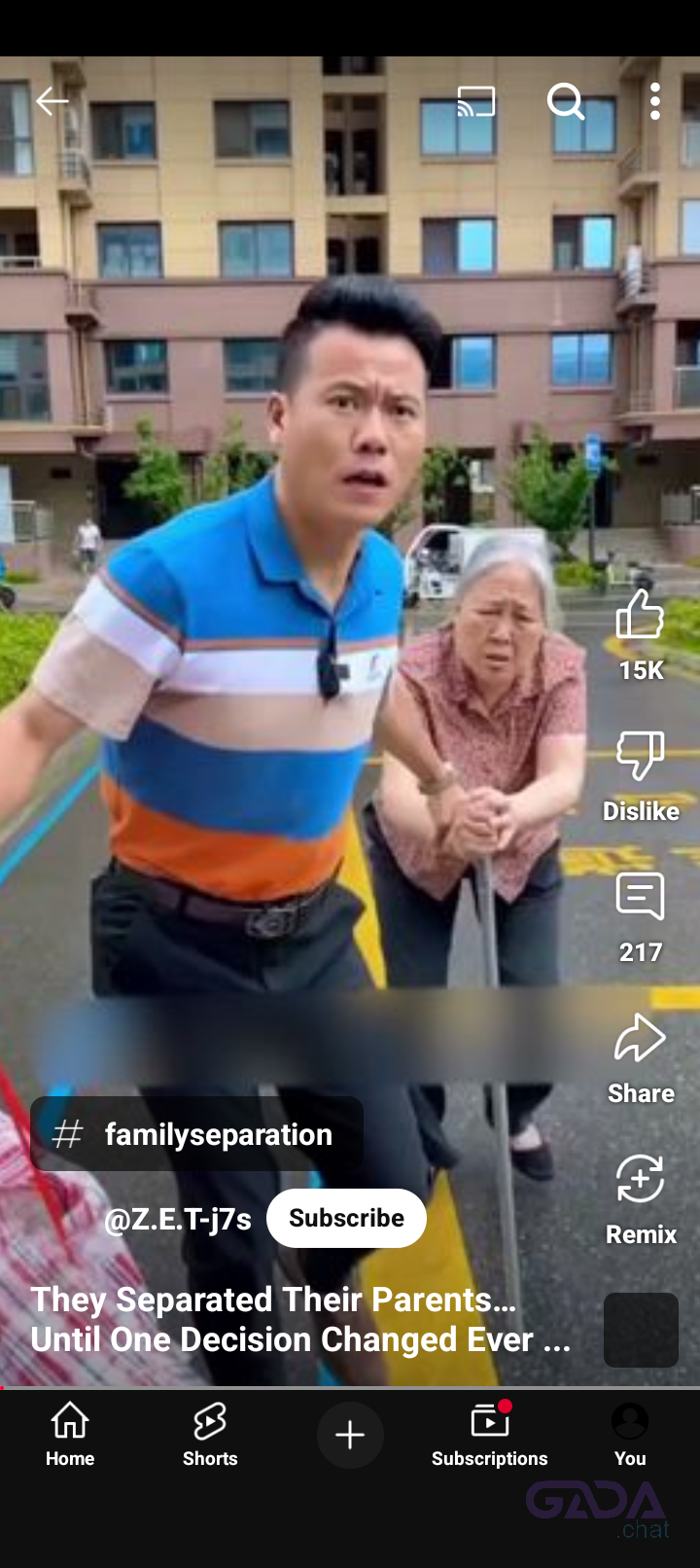Dislike this Short

[x=640, y=756]
